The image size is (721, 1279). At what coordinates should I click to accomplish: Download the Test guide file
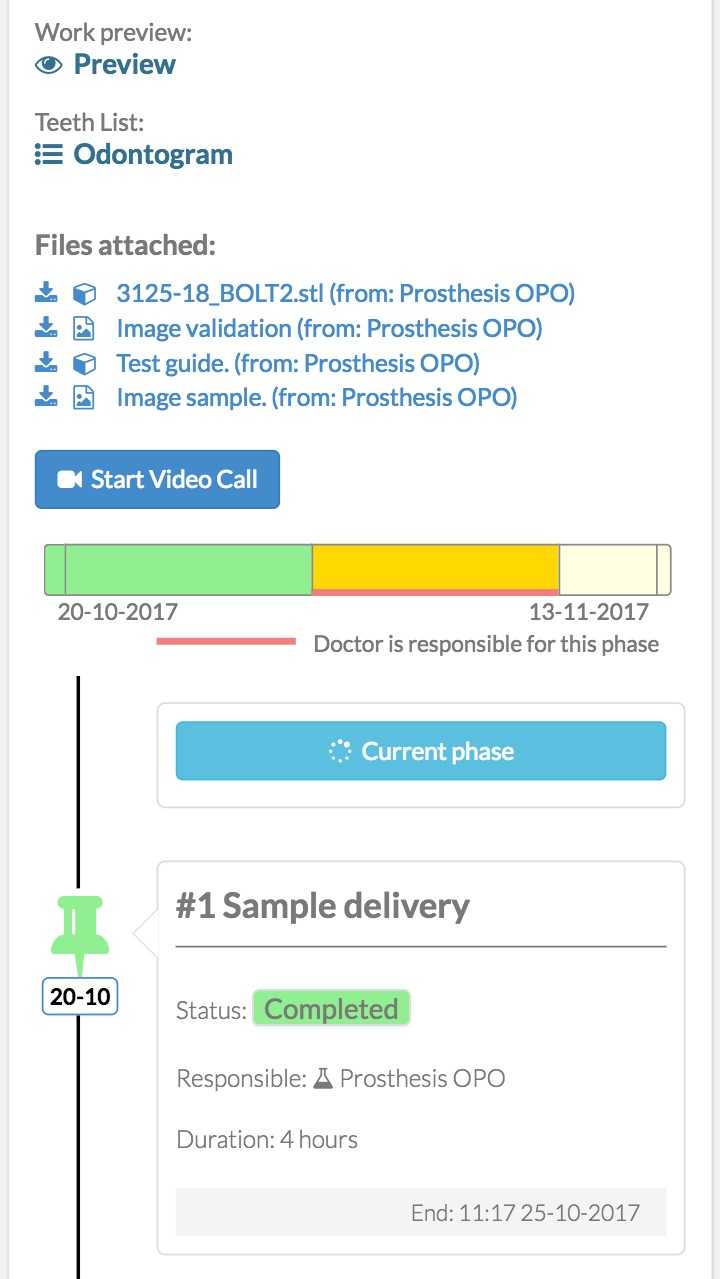pyautogui.click(x=45, y=363)
